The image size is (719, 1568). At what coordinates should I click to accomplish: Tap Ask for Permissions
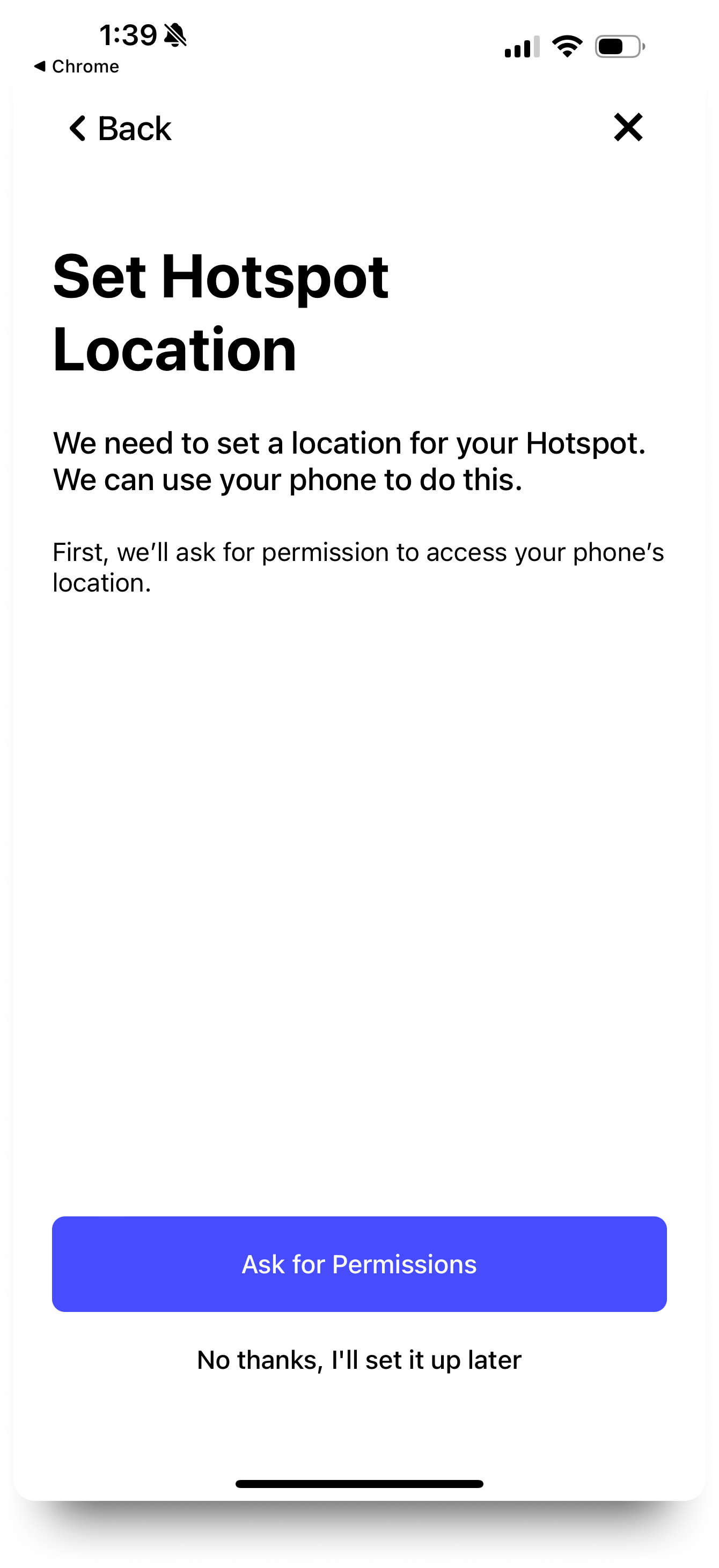[359, 1264]
